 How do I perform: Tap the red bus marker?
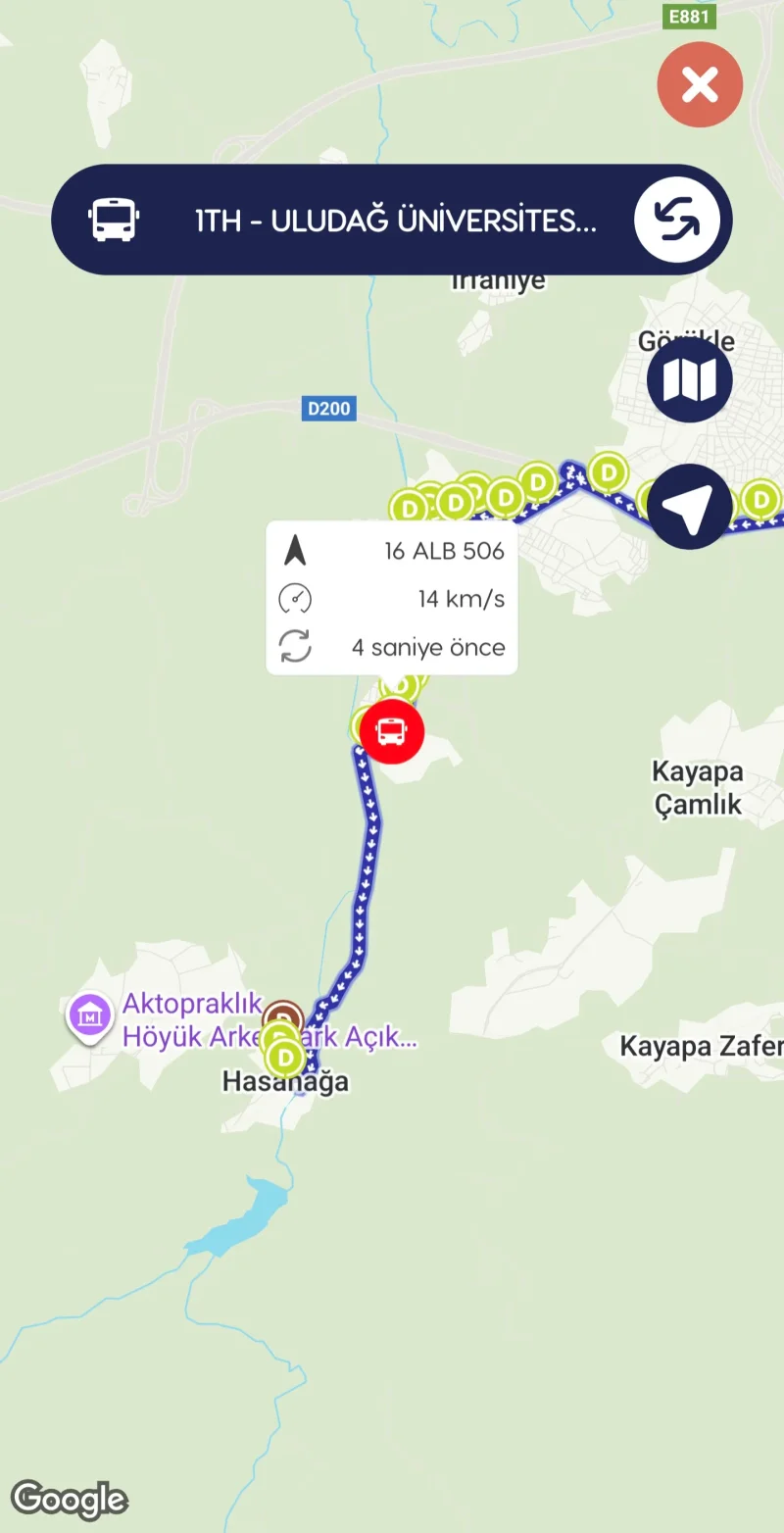click(x=391, y=730)
